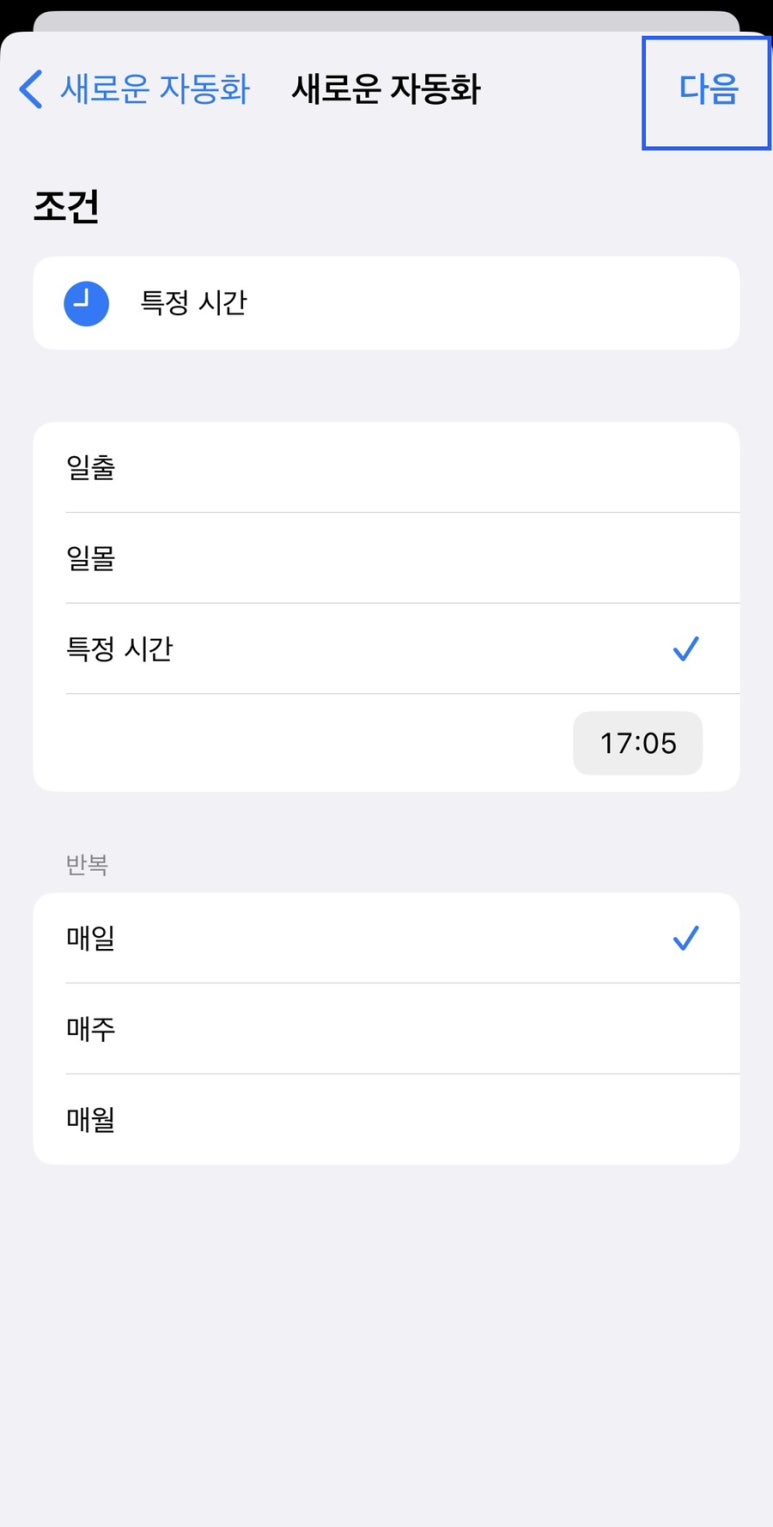Select the 일출 option
This screenshot has width=773, height=1527.
click(386, 468)
